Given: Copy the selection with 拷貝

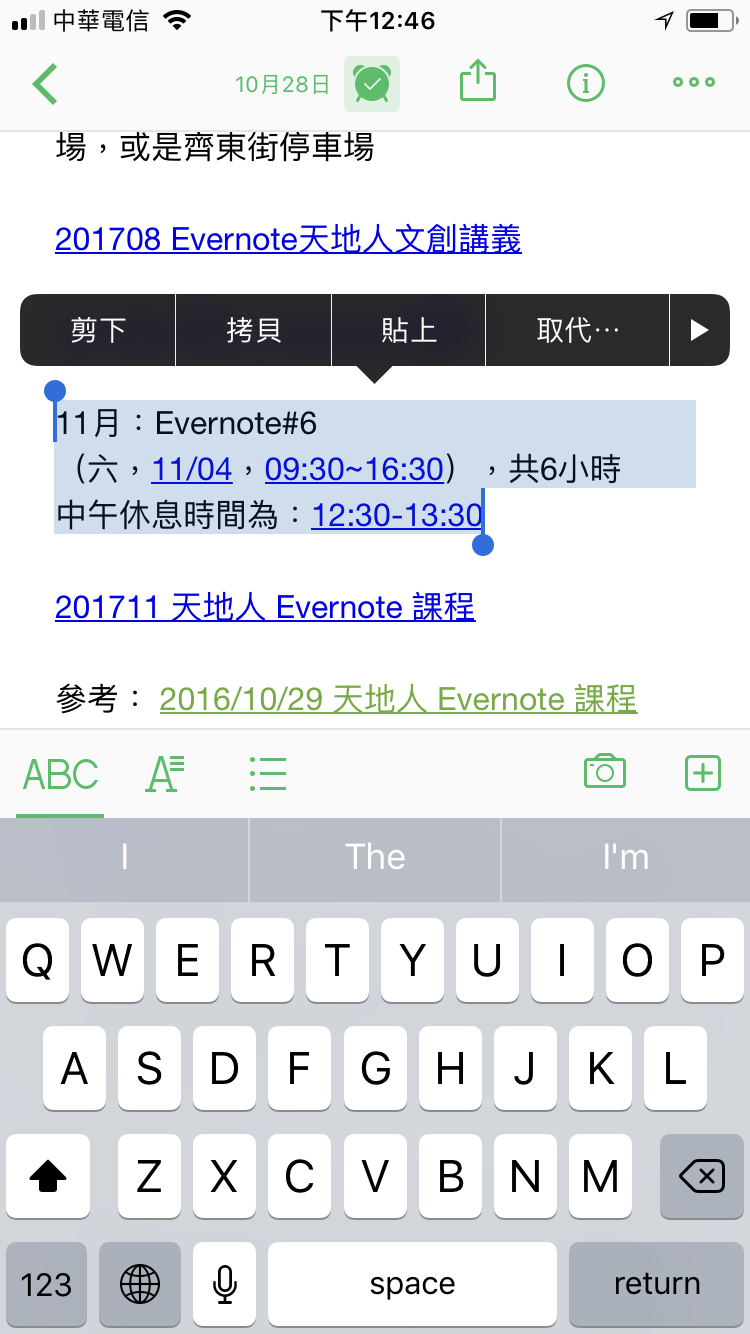Looking at the screenshot, I should (254, 330).
